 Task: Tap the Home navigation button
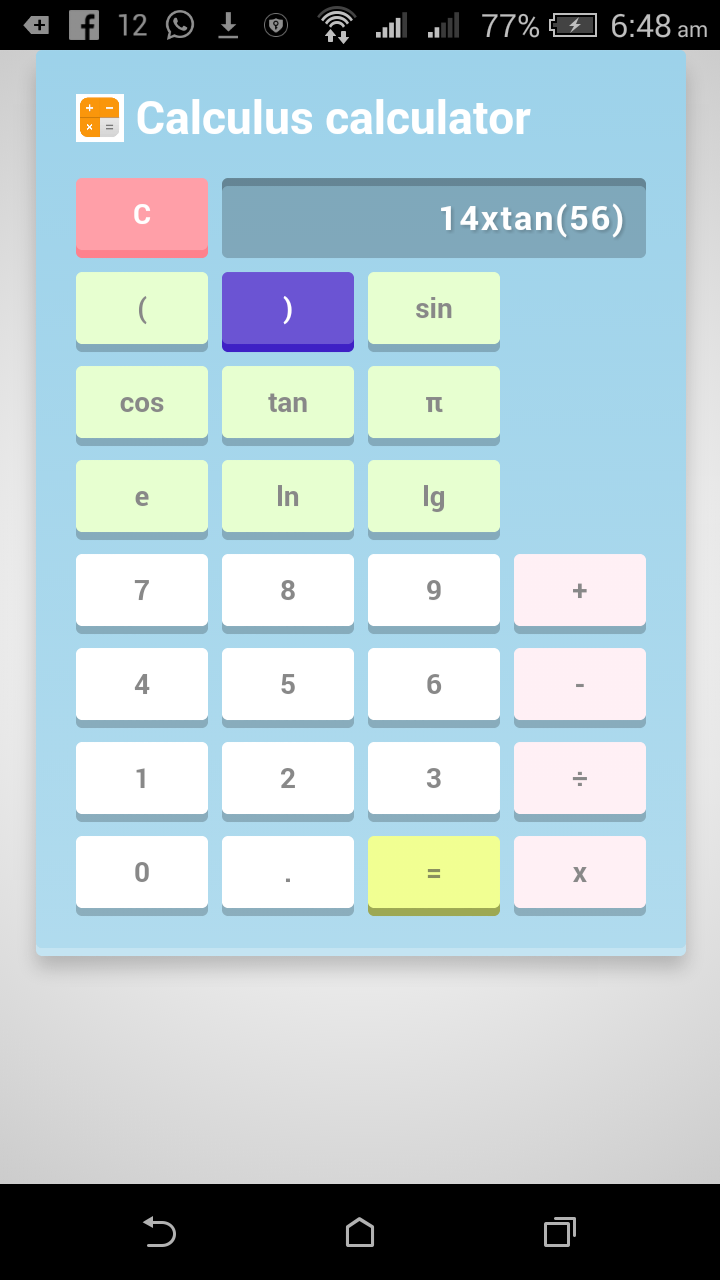pyautogui.click(x=360, y=1232)
